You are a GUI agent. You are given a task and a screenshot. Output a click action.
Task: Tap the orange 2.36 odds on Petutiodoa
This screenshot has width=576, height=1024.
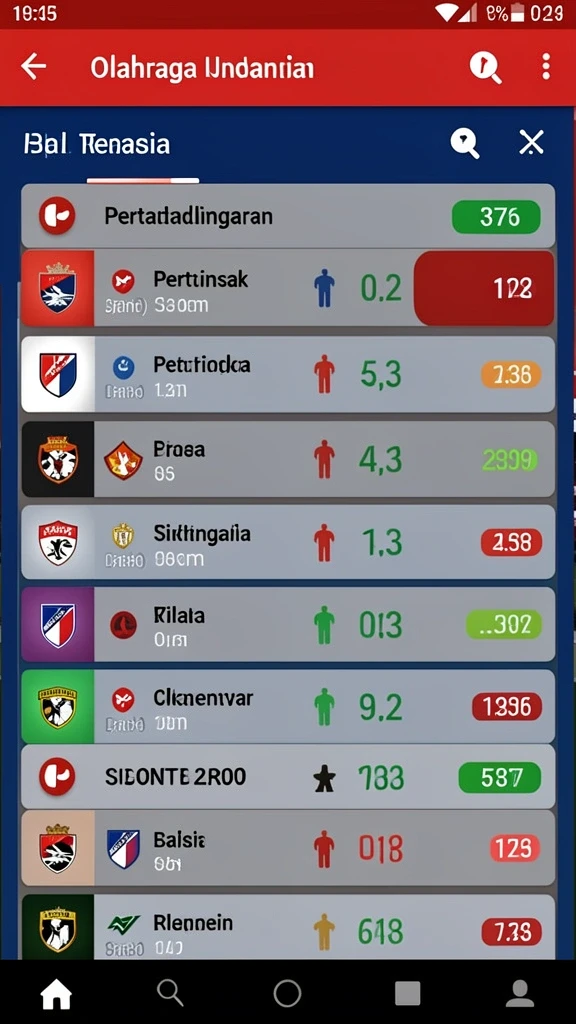511,375
